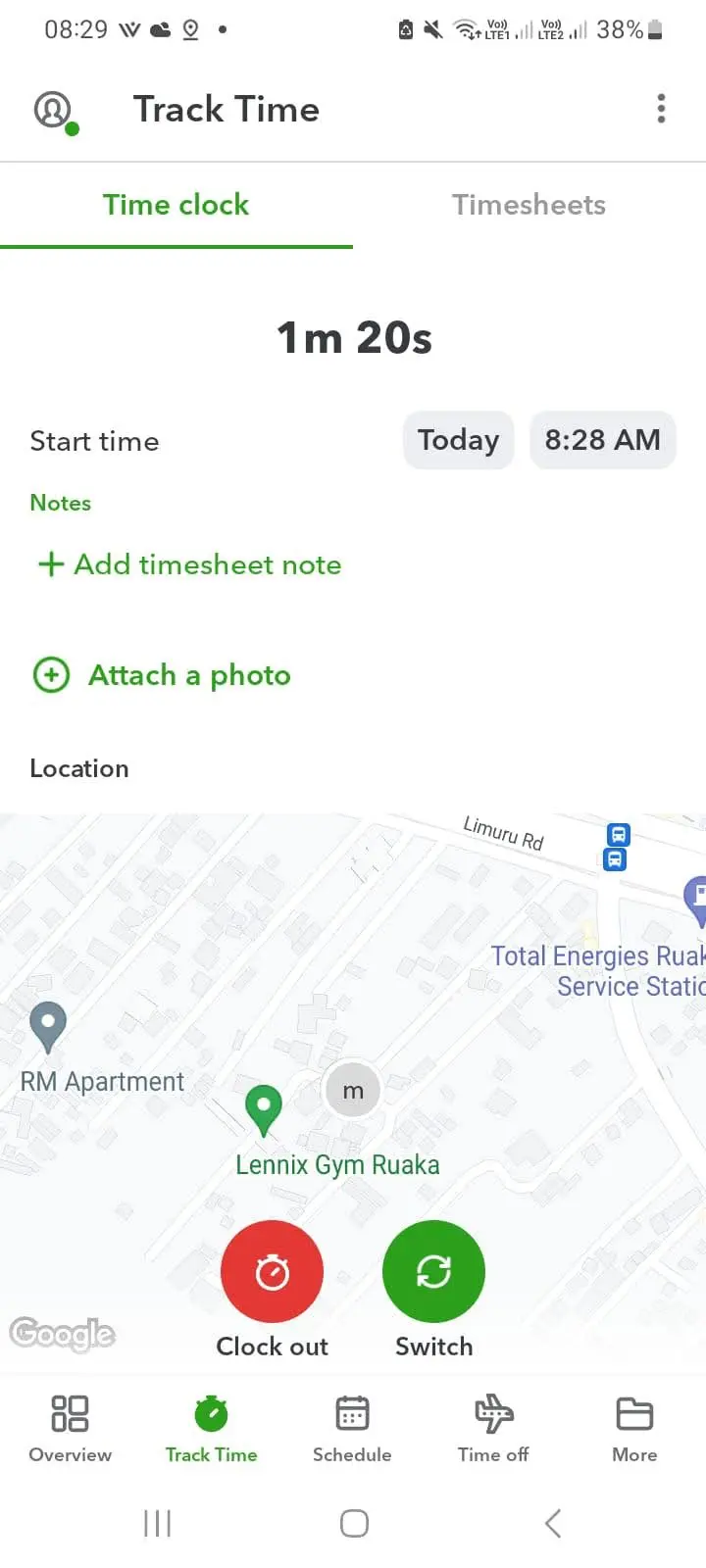Select the Track Time stopwatch icon
Image resolution: width=706 pixels, height=1568 pixels.
point(211,1413)
